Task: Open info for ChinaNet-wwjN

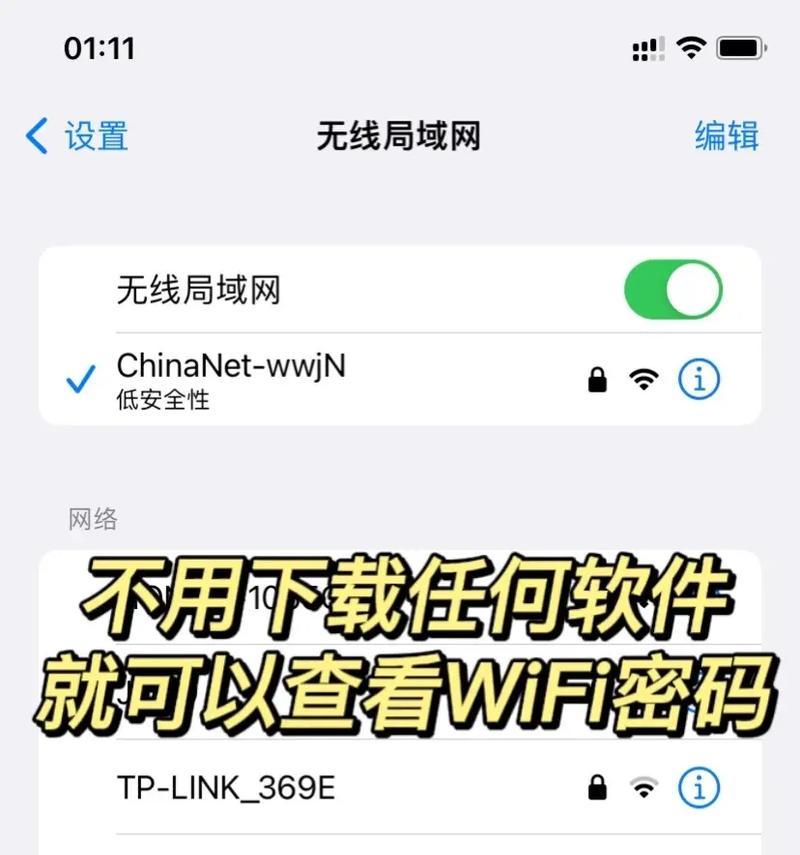Action: [699, 379]
